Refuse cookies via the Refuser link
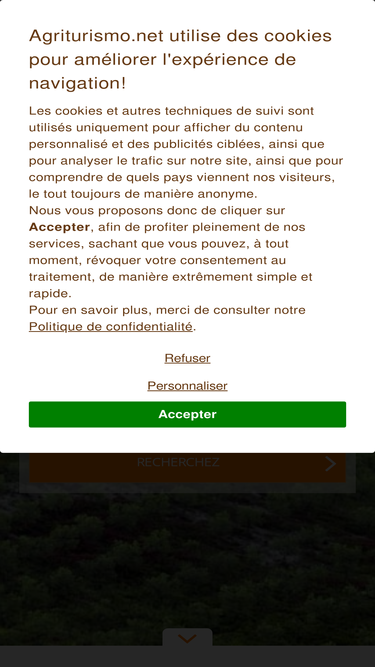Screen dimensions: 375x667 click(188, 358)
